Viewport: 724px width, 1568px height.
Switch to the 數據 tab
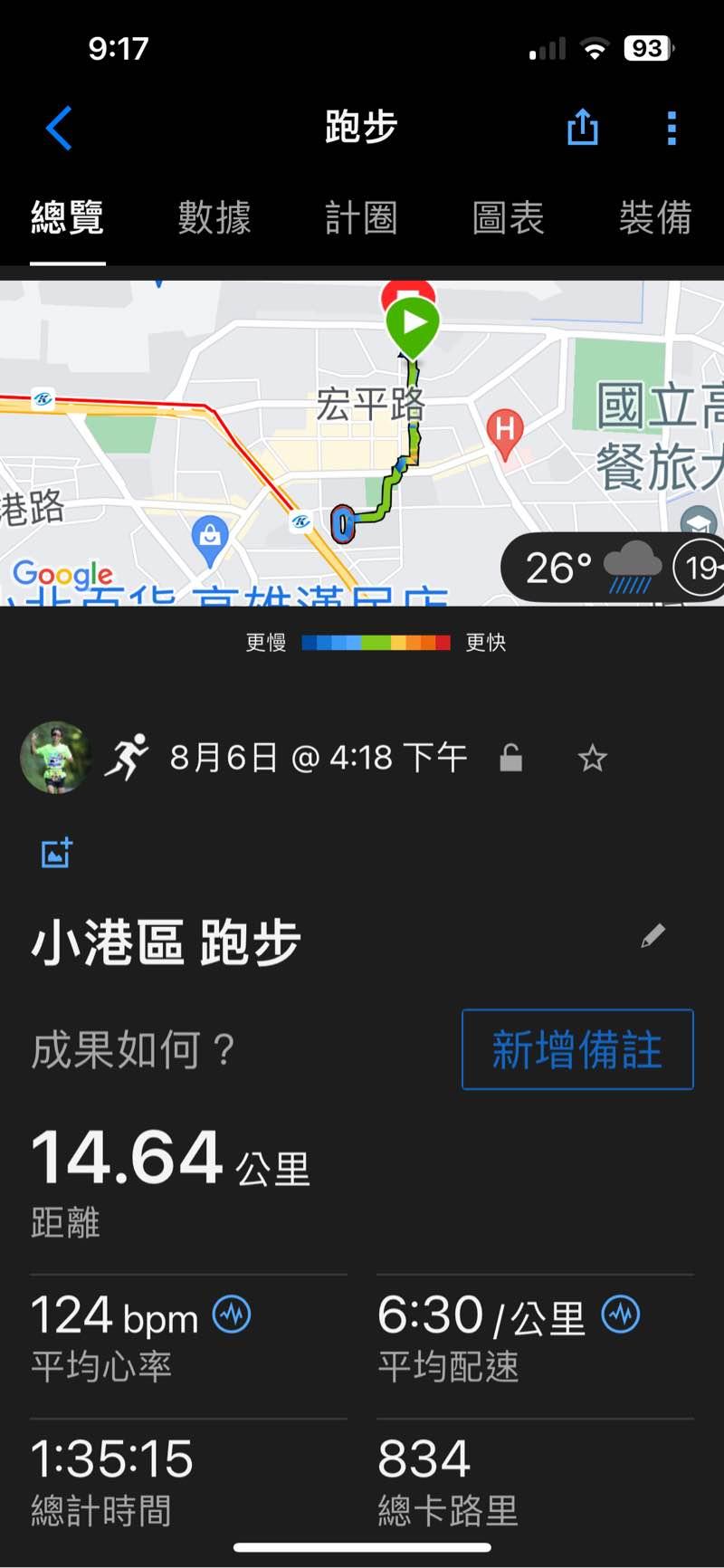coord(214,218)
